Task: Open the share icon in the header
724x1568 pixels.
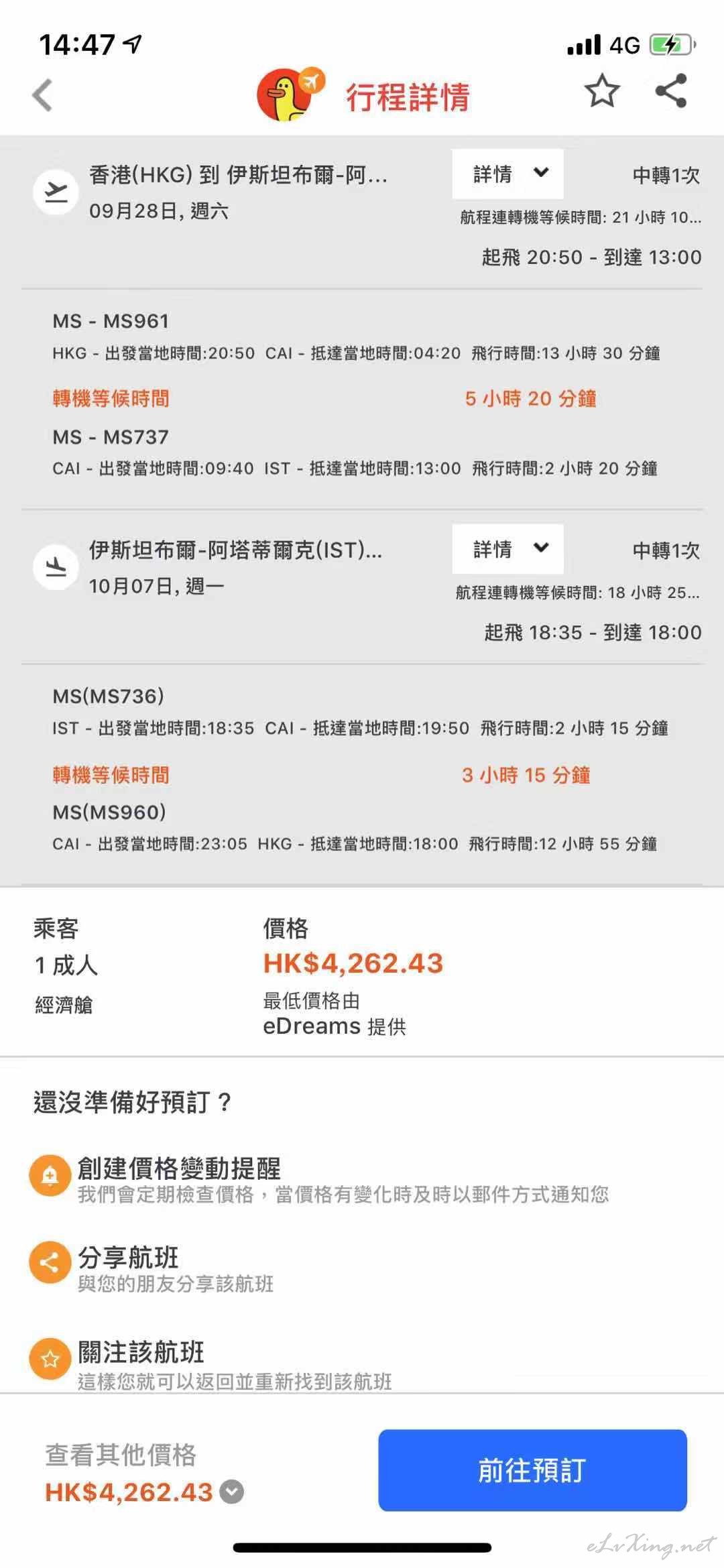Action: pos(671,91)
